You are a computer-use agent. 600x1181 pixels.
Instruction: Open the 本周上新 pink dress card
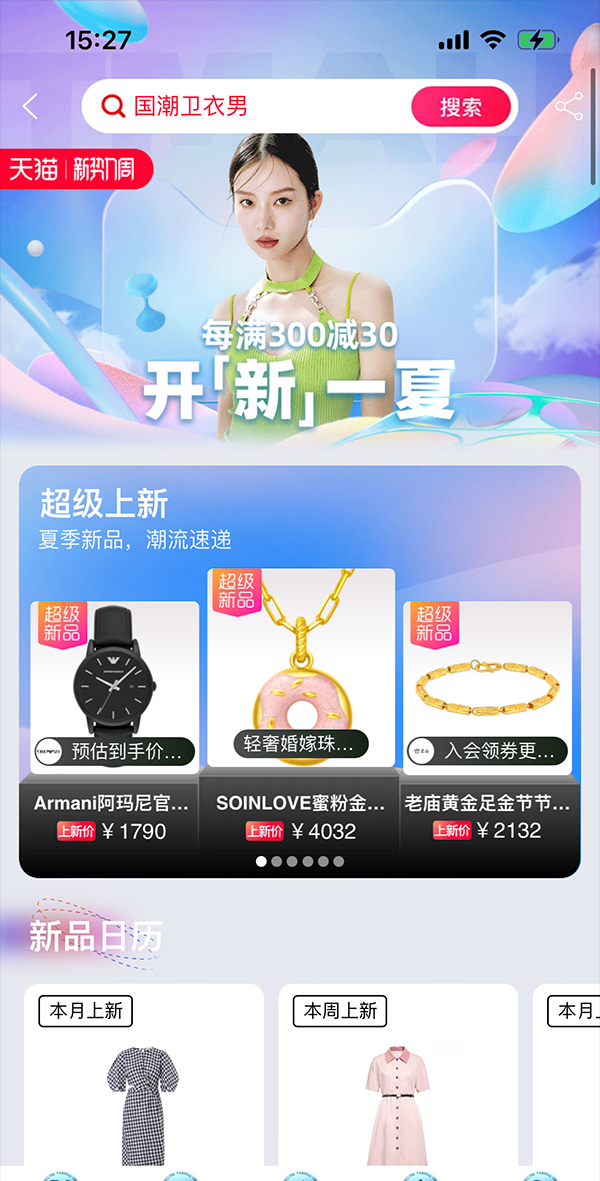[x=398, y=1080]
